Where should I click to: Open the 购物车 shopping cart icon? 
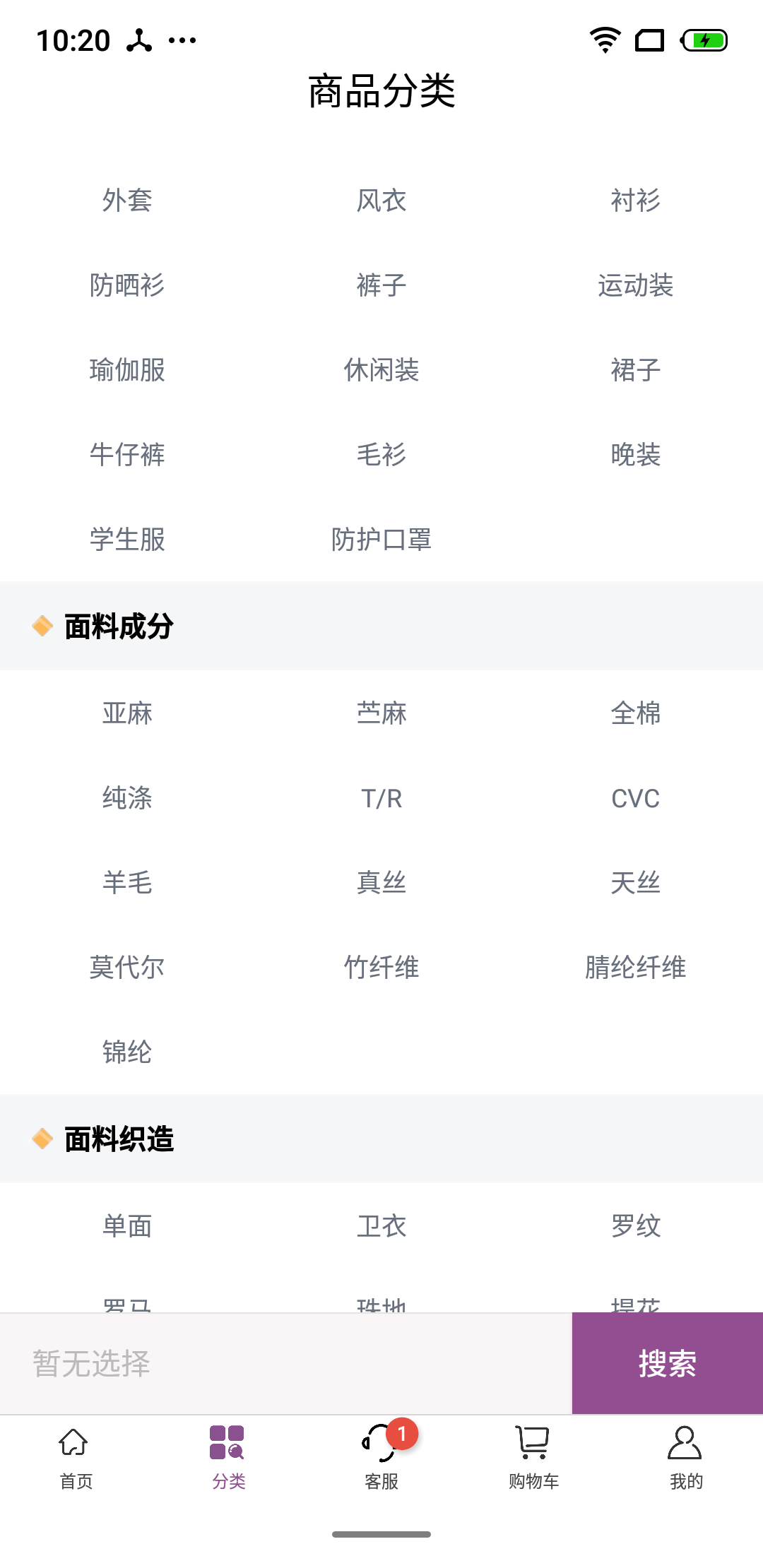531,1441
